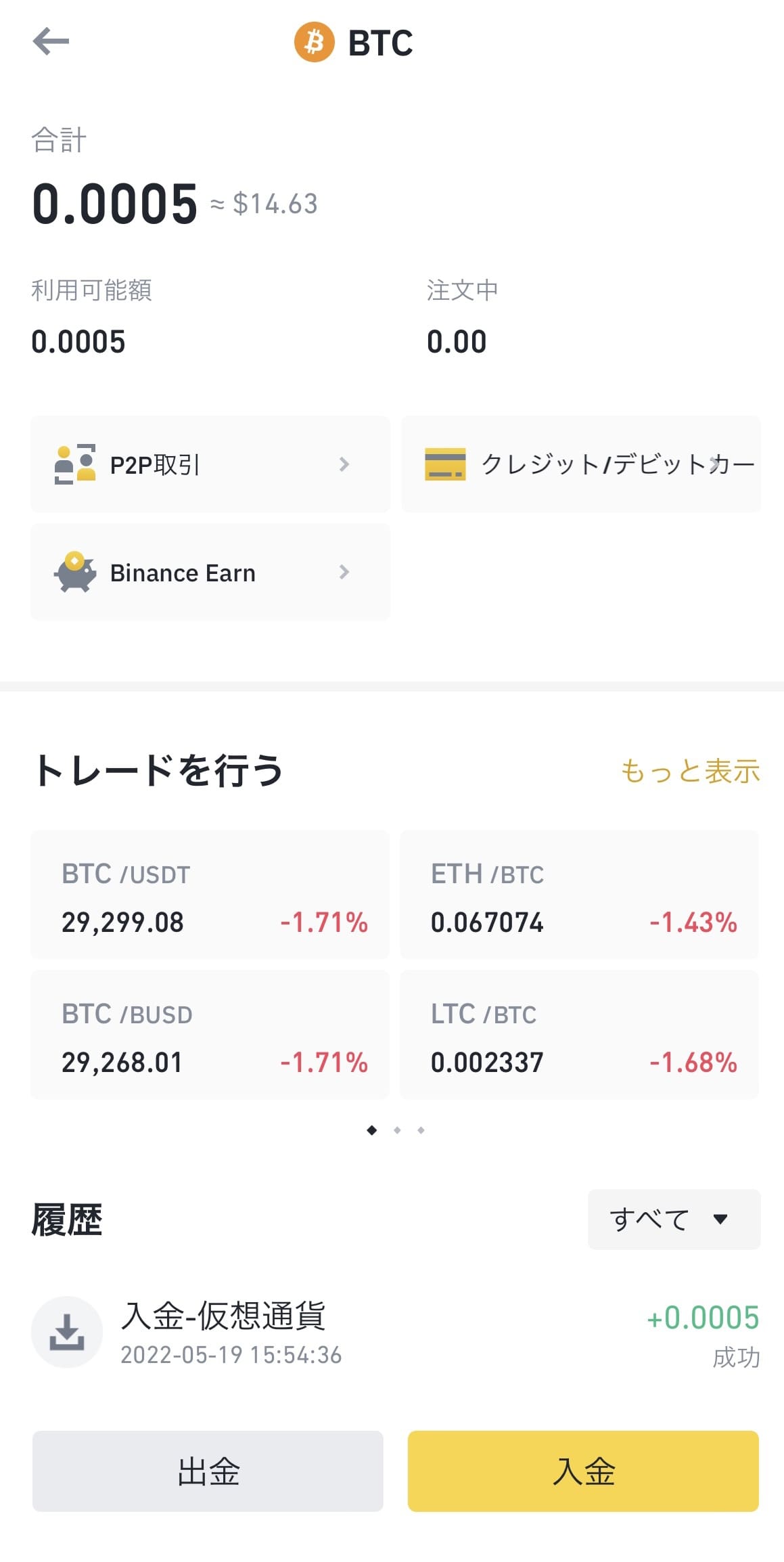The width and height of the screenshot is (784, 1562).
Task: Open the BTC/USDT trading pair
Action: point(210,895)
